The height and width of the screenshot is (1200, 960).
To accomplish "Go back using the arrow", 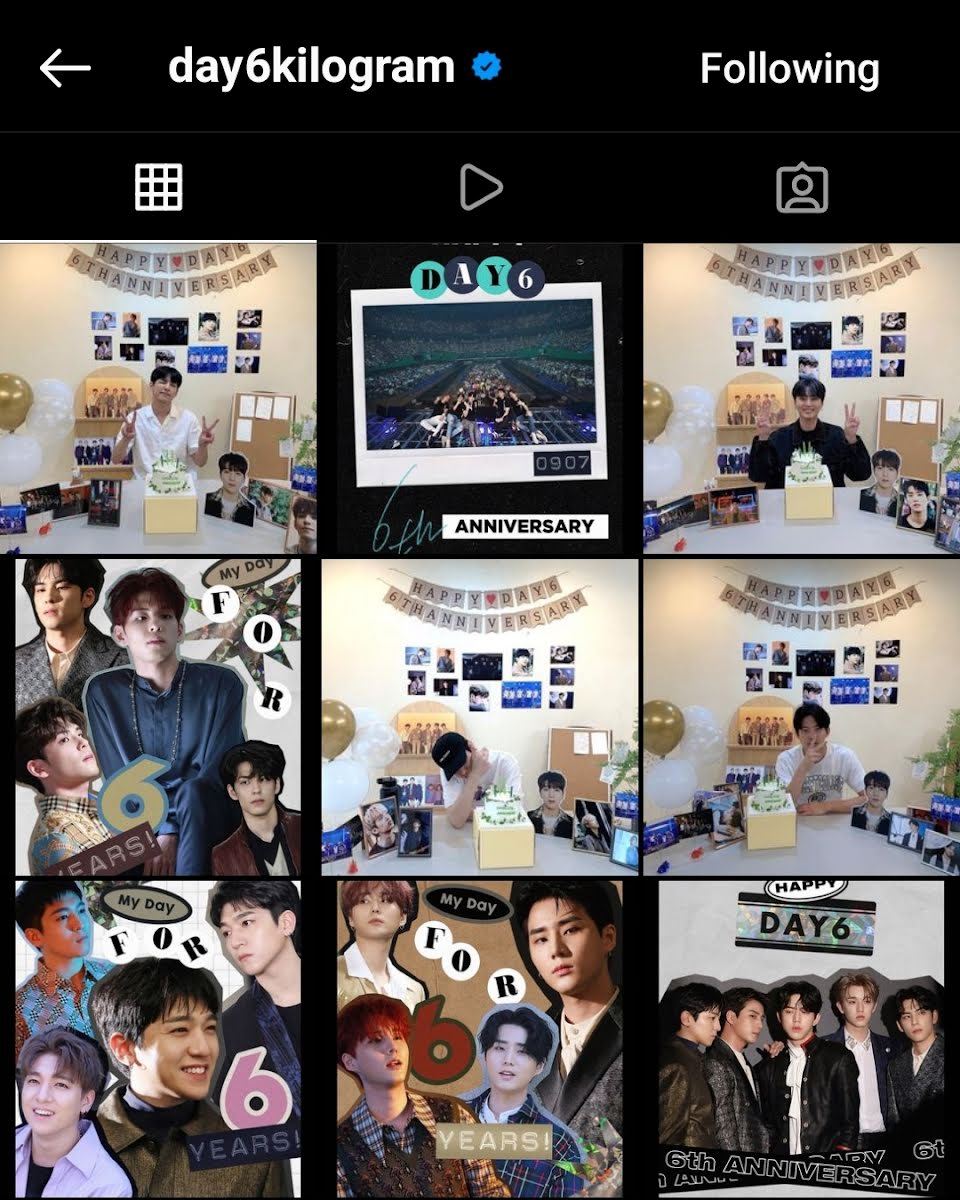I will coord(66,68).
